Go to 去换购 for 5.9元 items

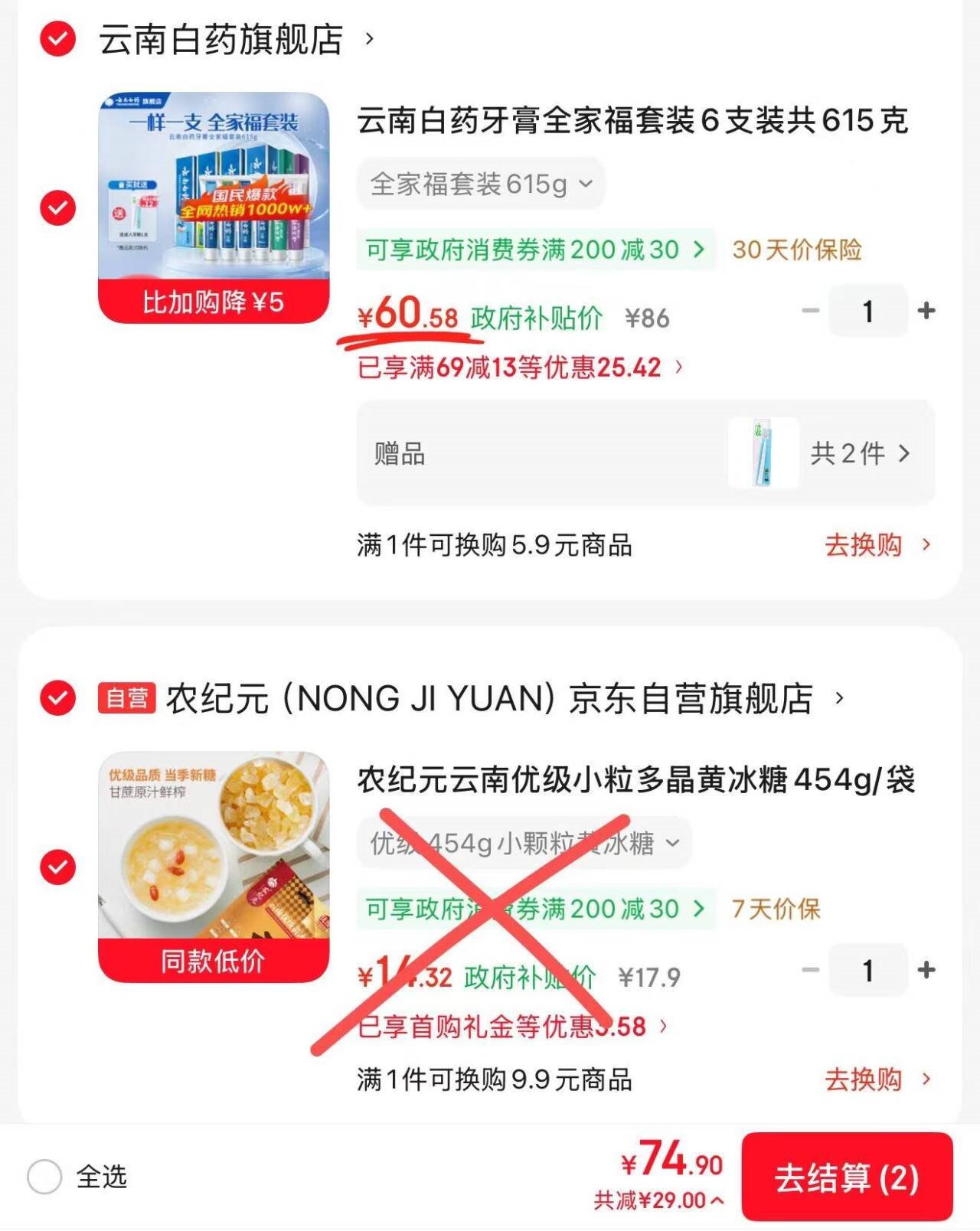[x=877, y=545]
